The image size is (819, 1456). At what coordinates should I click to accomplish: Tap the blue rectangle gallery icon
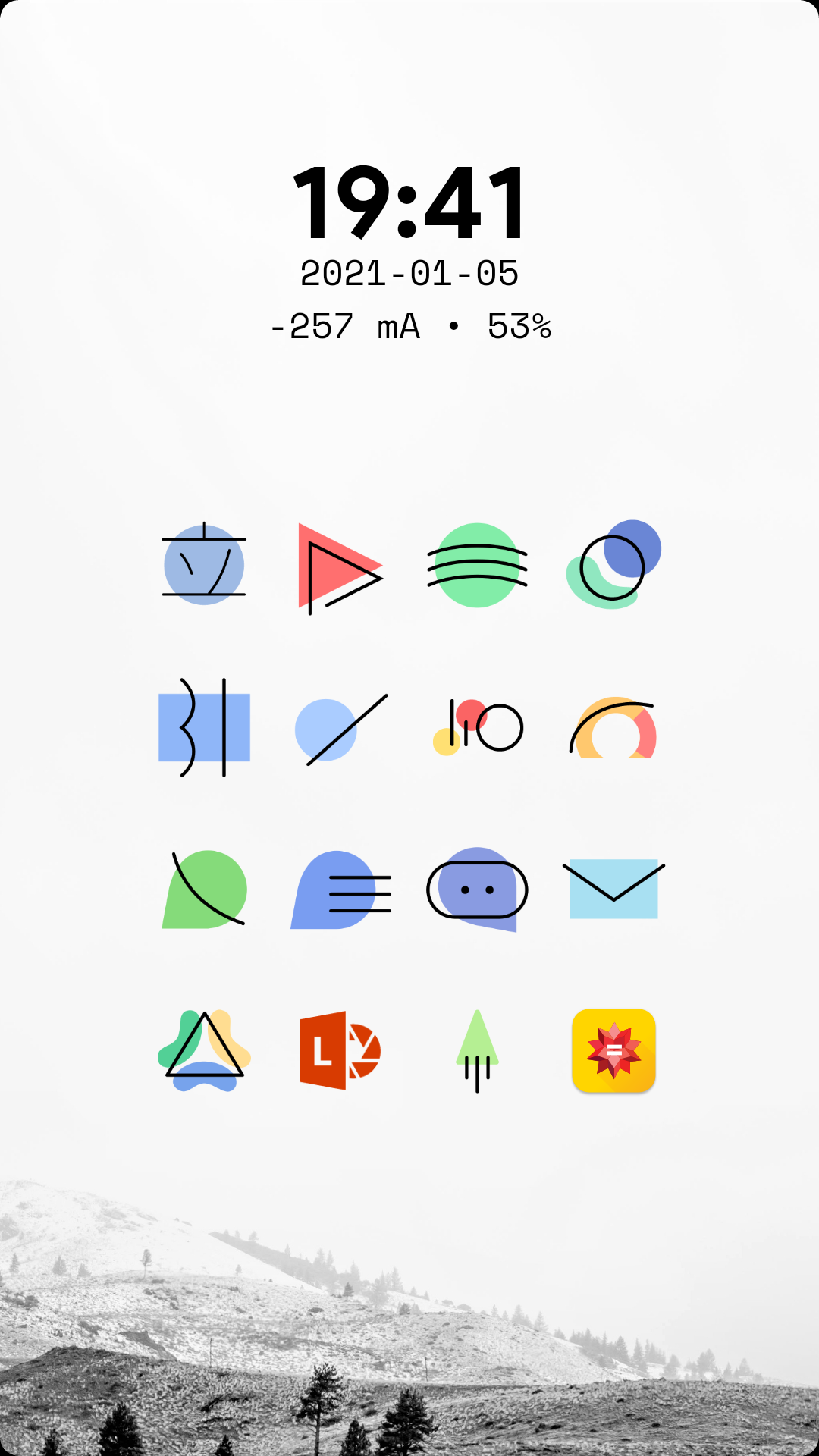[x=203, y=728]
